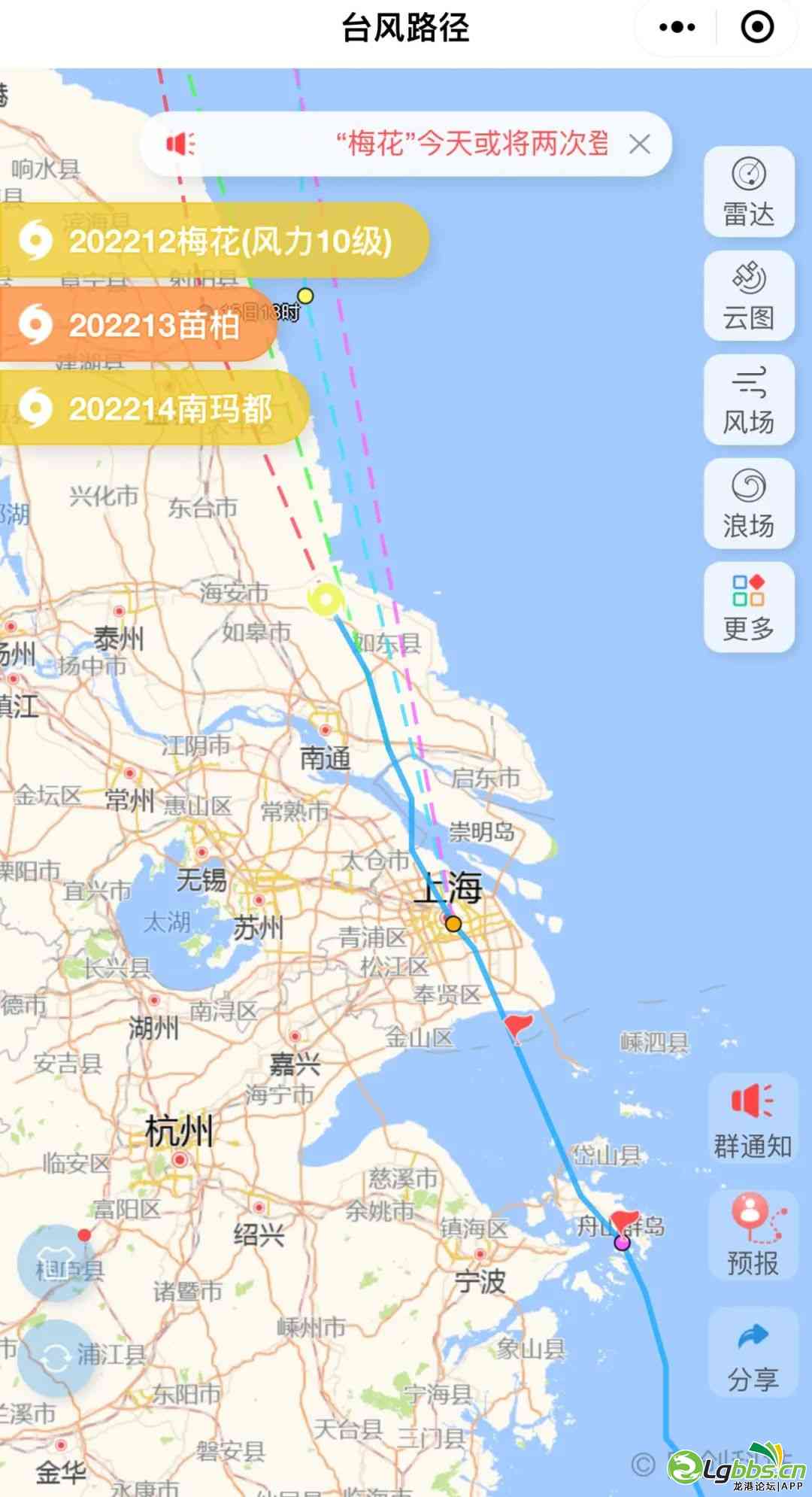Show the 云图 satellite cloud layer
Screen dimensions: 812x1497
[x=749, y=296]
